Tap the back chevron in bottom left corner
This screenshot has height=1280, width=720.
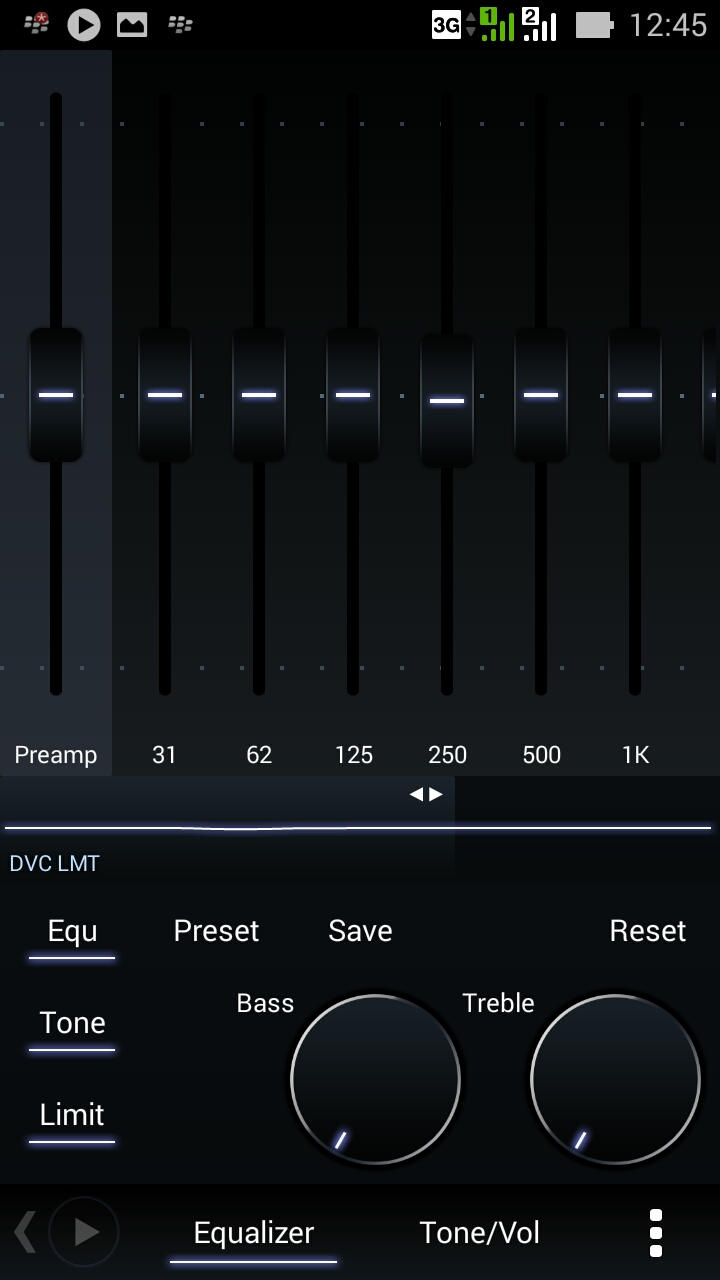point(22,1232)
